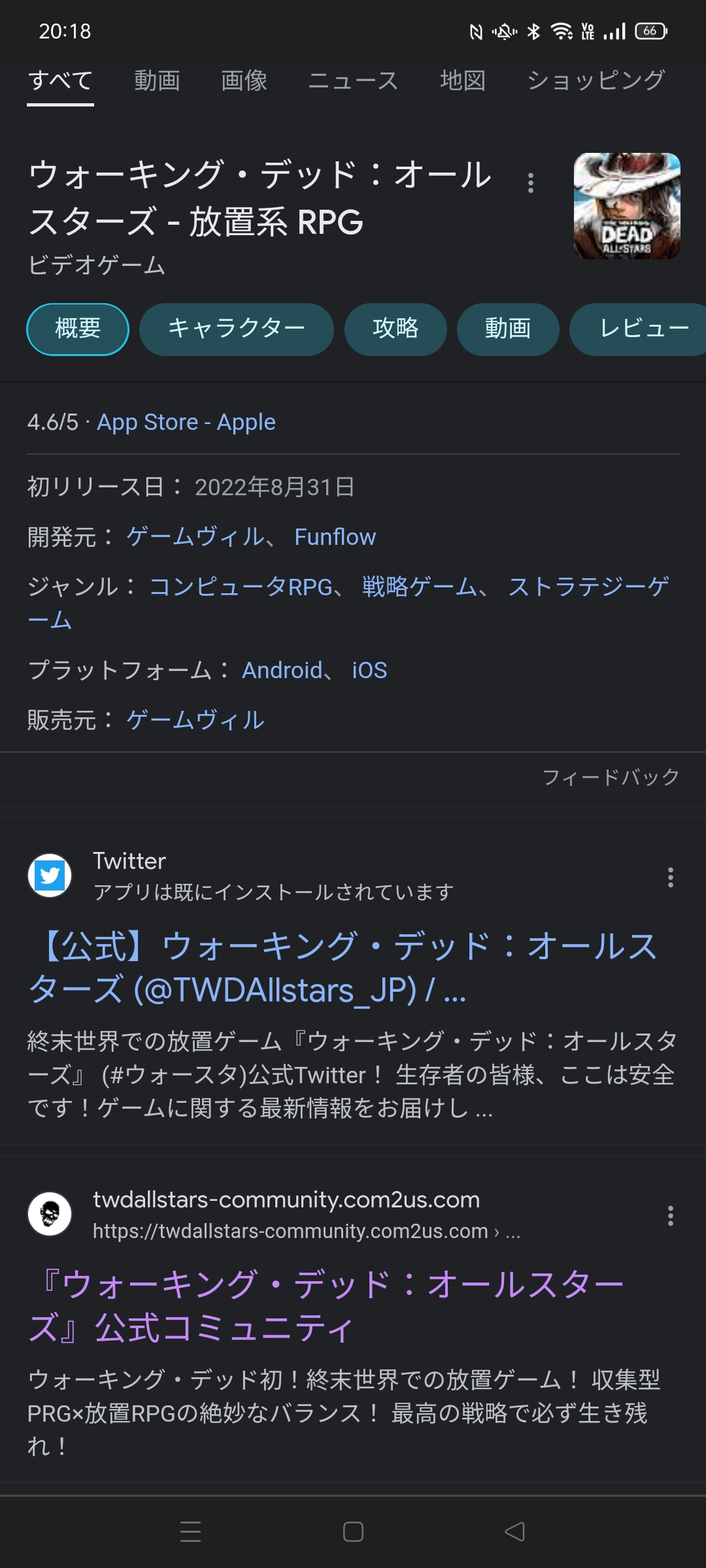Open the 公式コミュニティ search result
706x1568 pixels.
[326, 1307]
